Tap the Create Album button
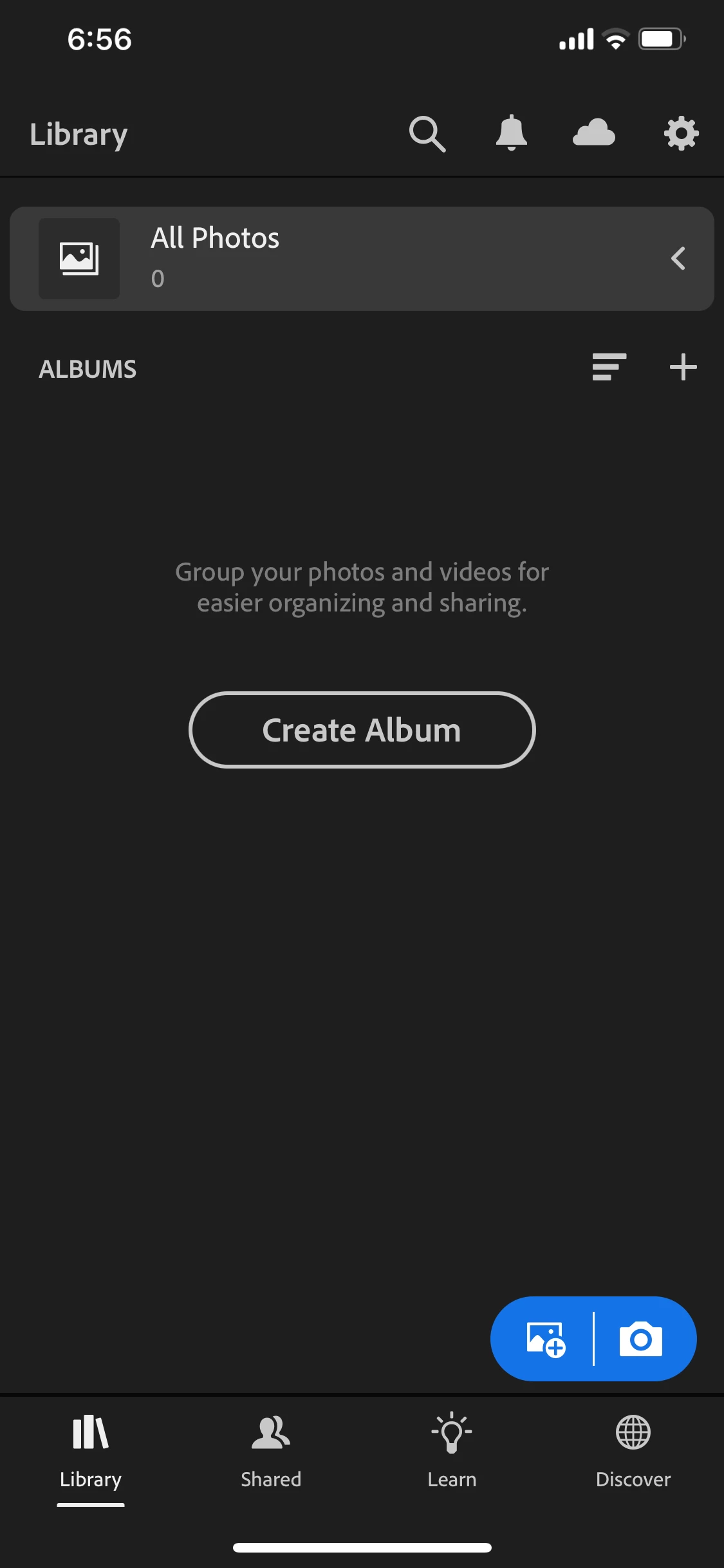 pos(362,730)
